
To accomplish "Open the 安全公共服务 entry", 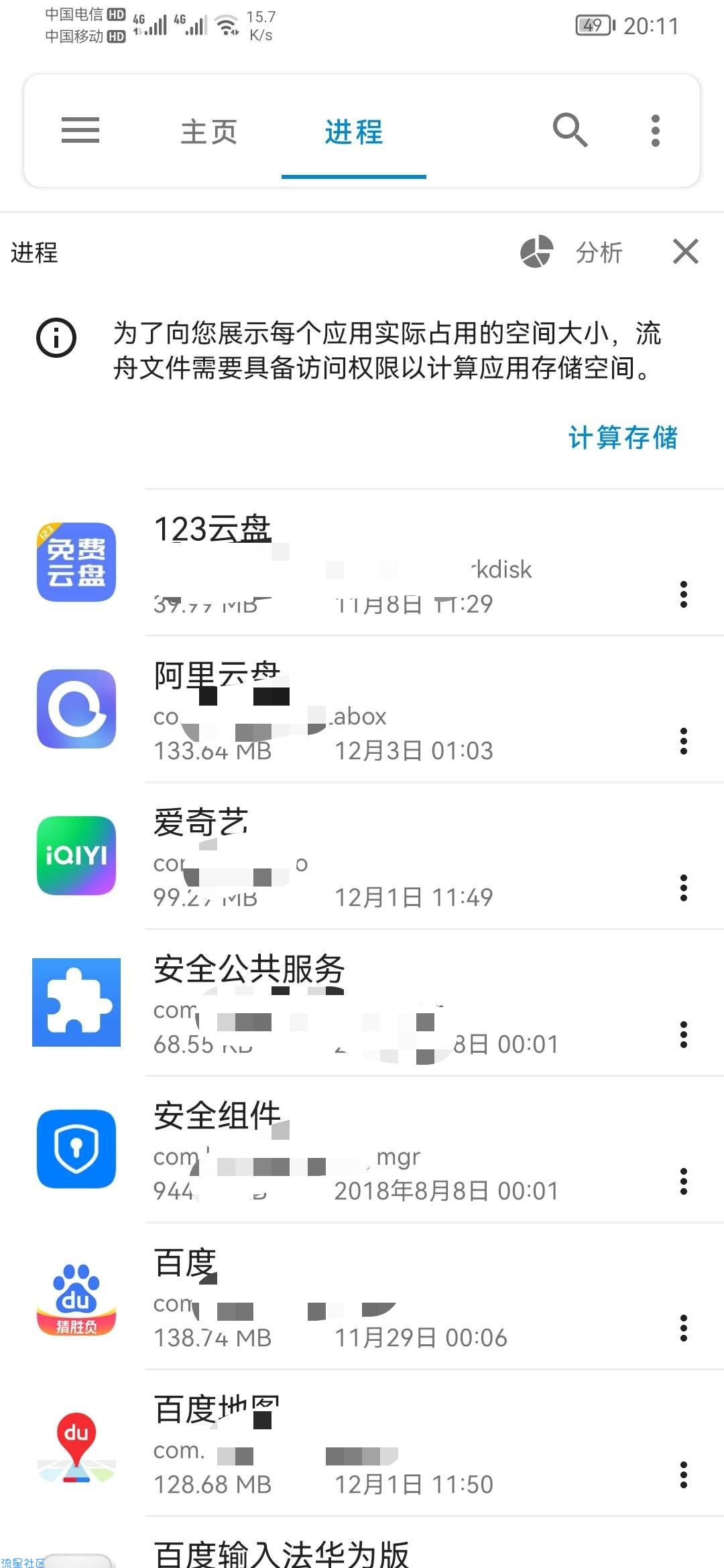I will tap(362, 1002).
